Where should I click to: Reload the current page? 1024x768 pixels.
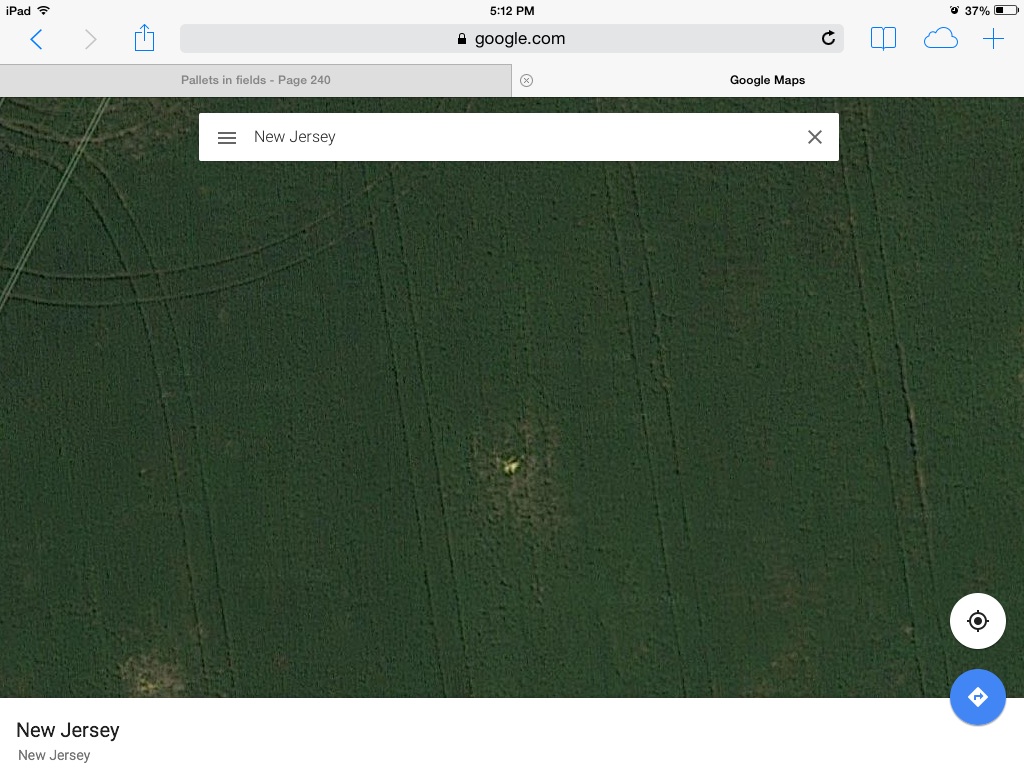[x=828, y=39]
